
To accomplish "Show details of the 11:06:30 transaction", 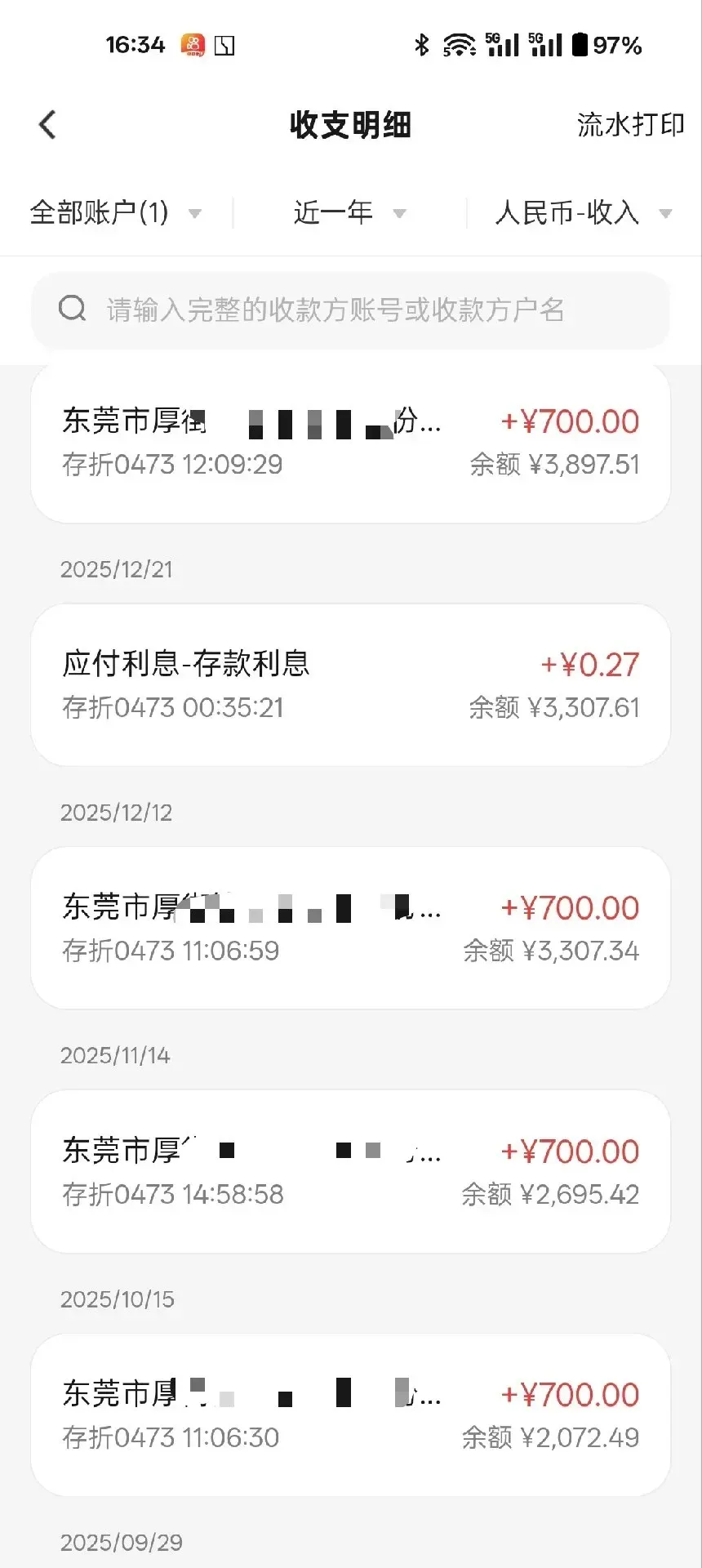I will [x=351, y=1414].
